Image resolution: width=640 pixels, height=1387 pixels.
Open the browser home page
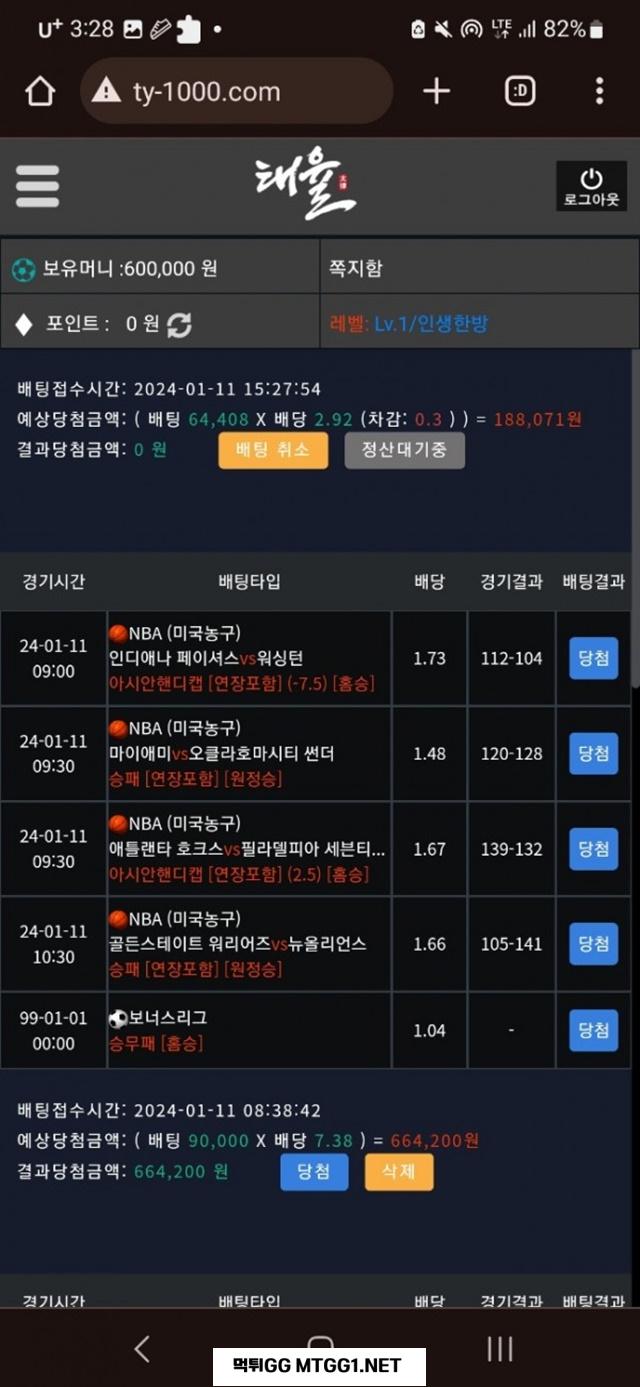[x=40, y=92]
